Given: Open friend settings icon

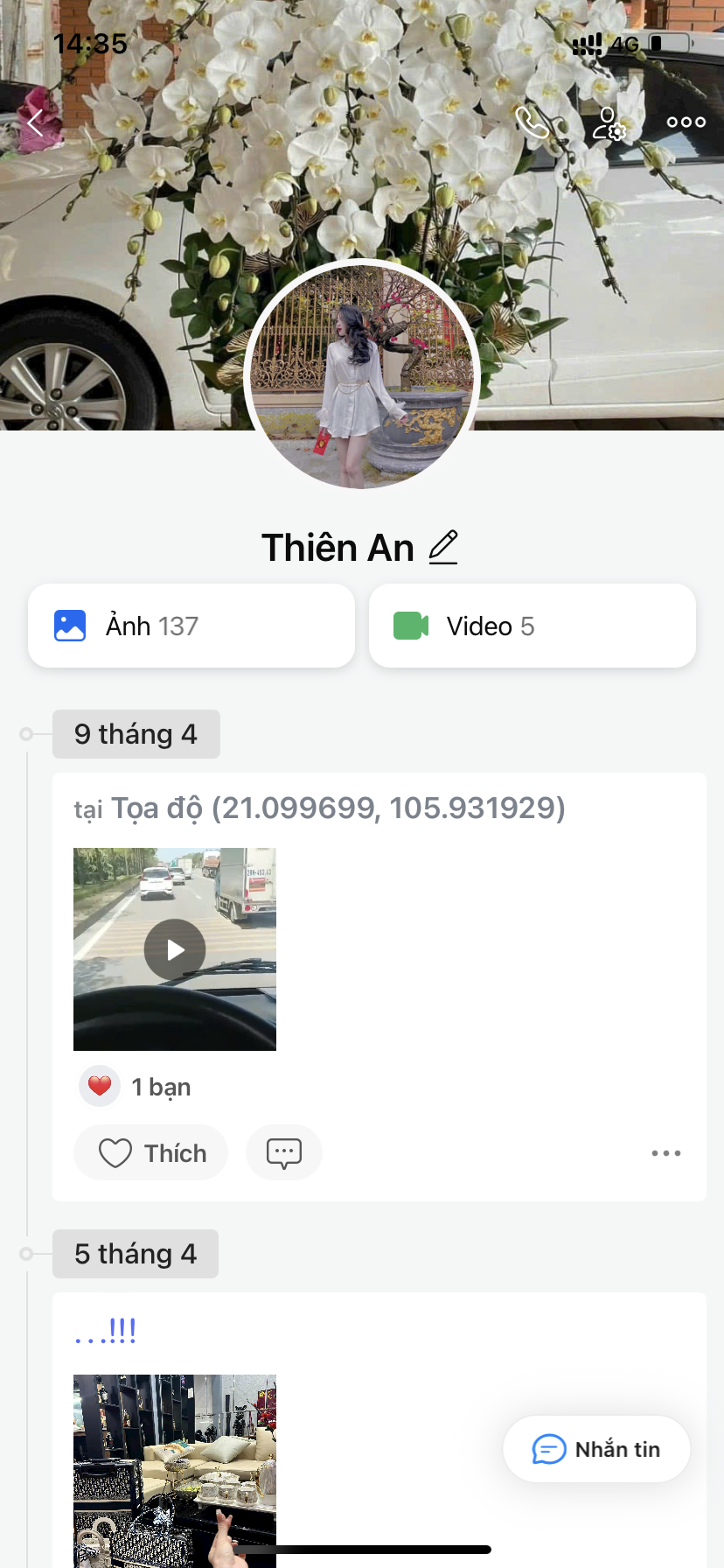Looking at the screenshot, I should pyautogui.click(x=609, y=123).
